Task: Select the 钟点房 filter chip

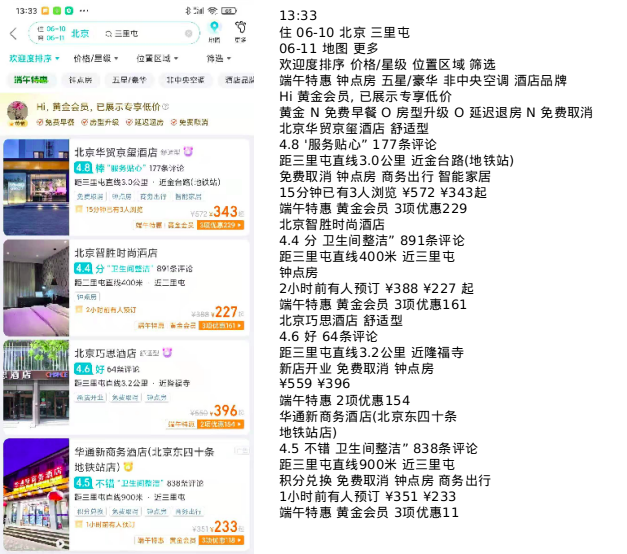Action: pyautogui.click(x=82, y=80)
